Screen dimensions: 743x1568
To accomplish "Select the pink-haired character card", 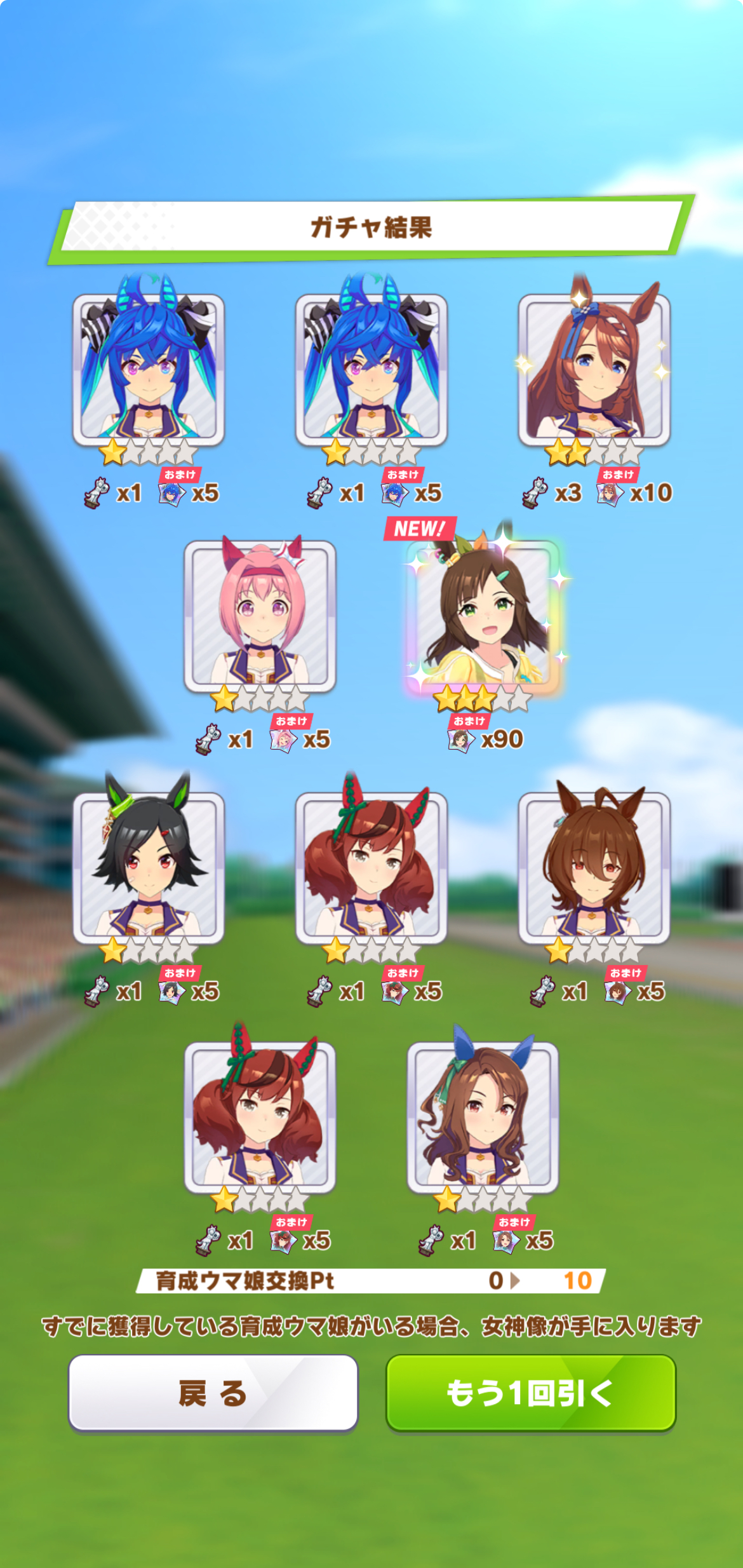I will click(260, 615).
